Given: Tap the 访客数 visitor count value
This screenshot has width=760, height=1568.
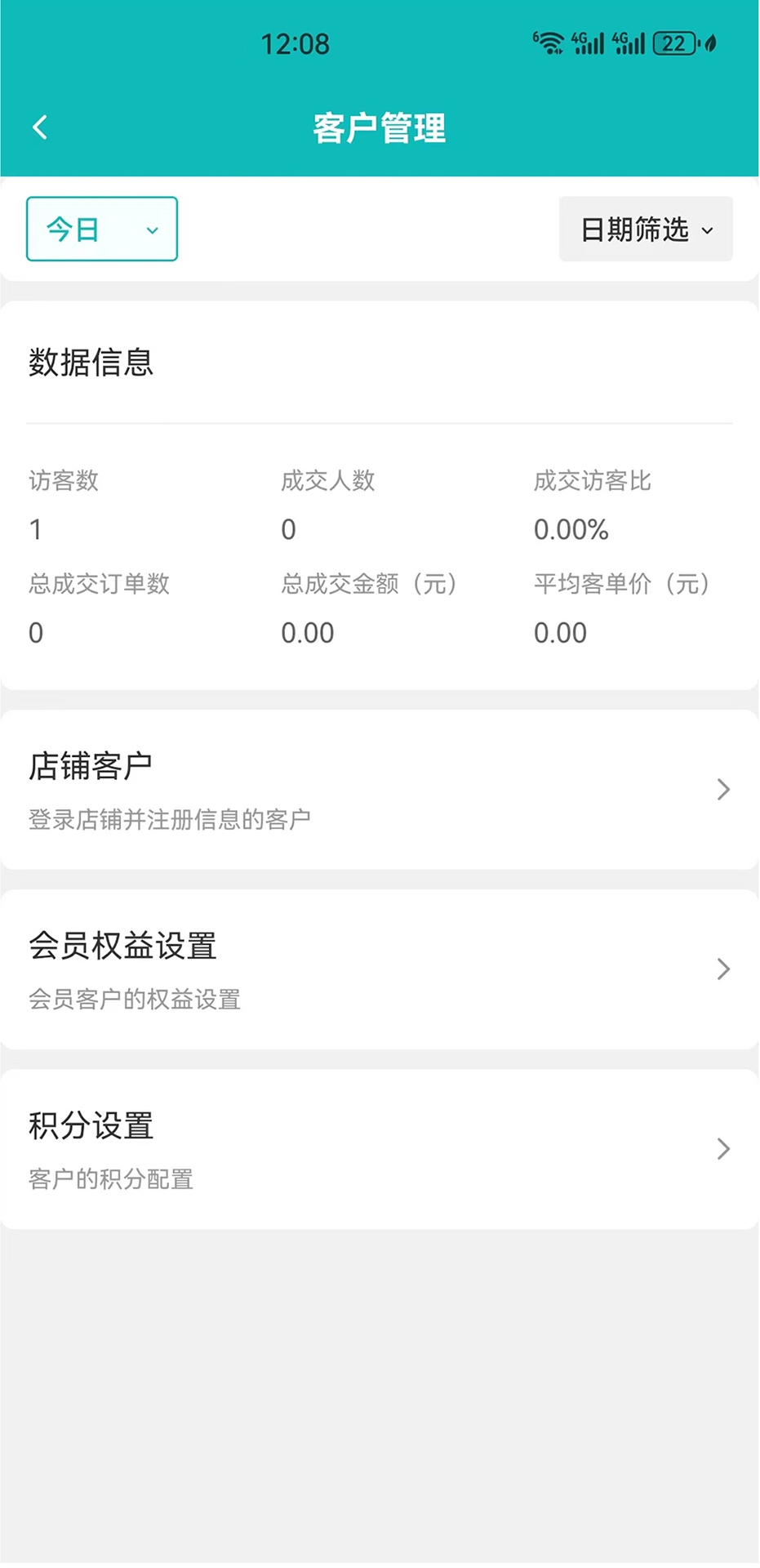Looking at the screenshot, I should pyautogui.click(x=36, y=529).
